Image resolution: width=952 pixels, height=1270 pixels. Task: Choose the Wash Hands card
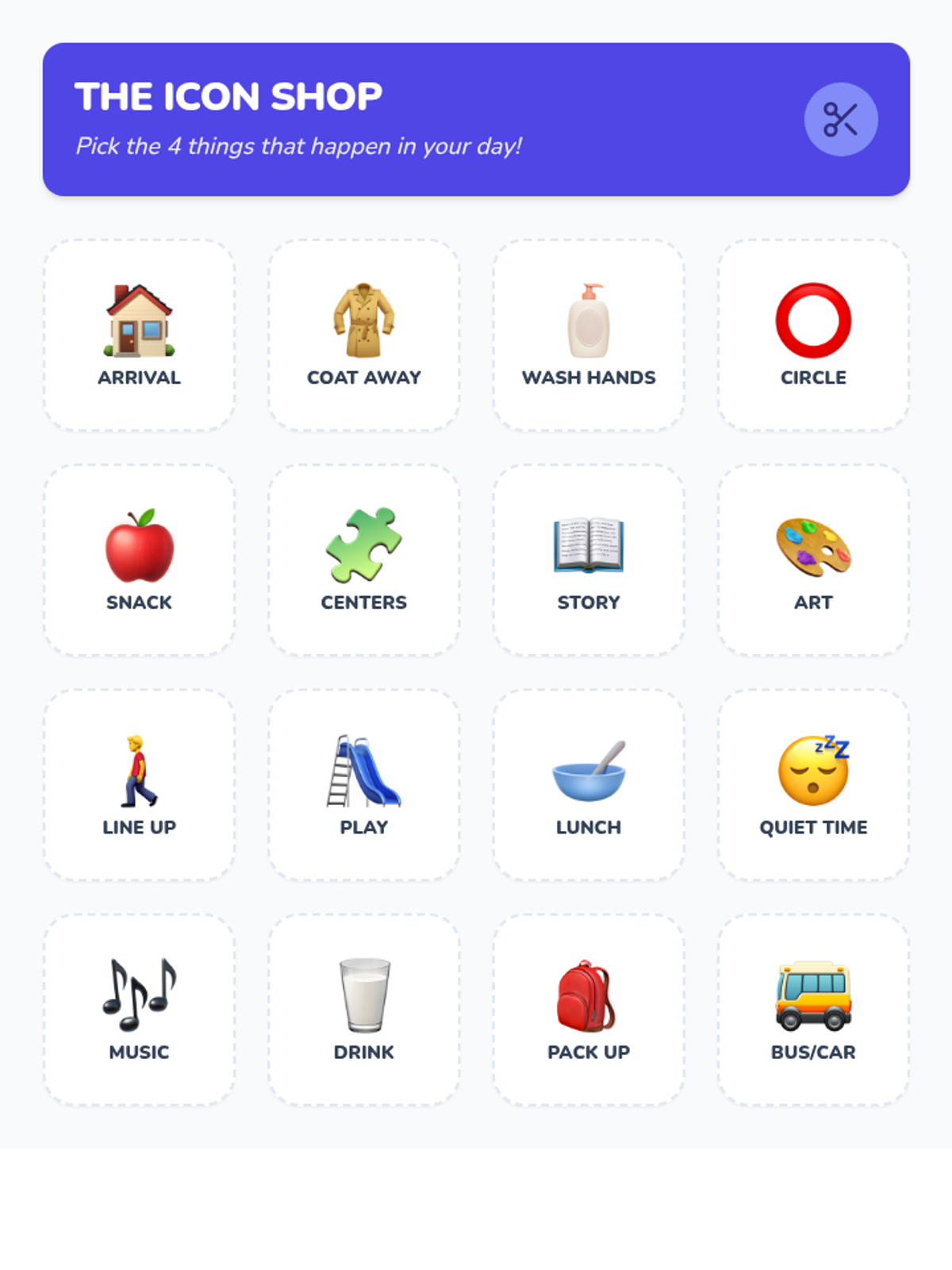589,335
